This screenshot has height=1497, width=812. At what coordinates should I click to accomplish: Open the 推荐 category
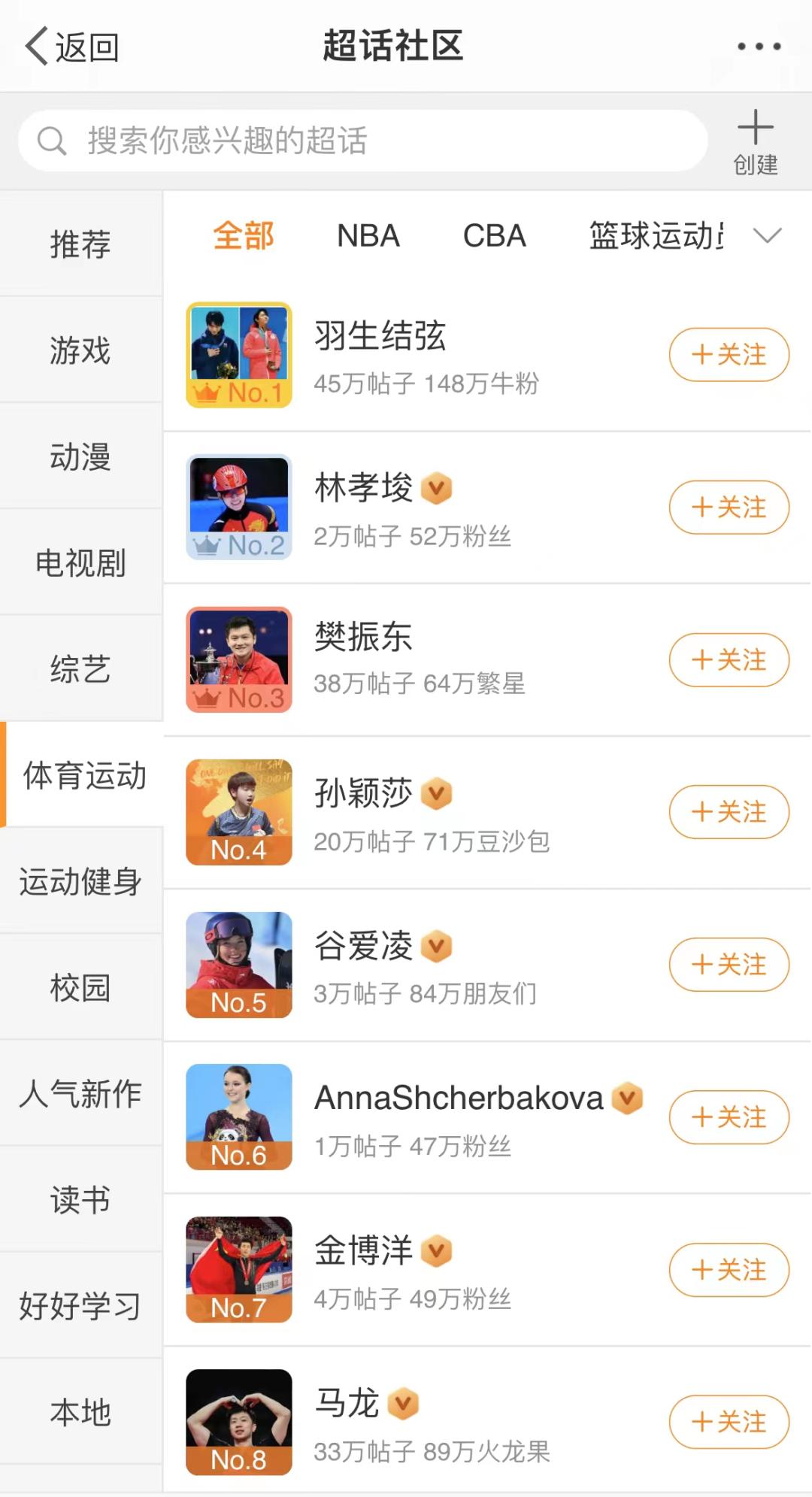pos(80,244)
